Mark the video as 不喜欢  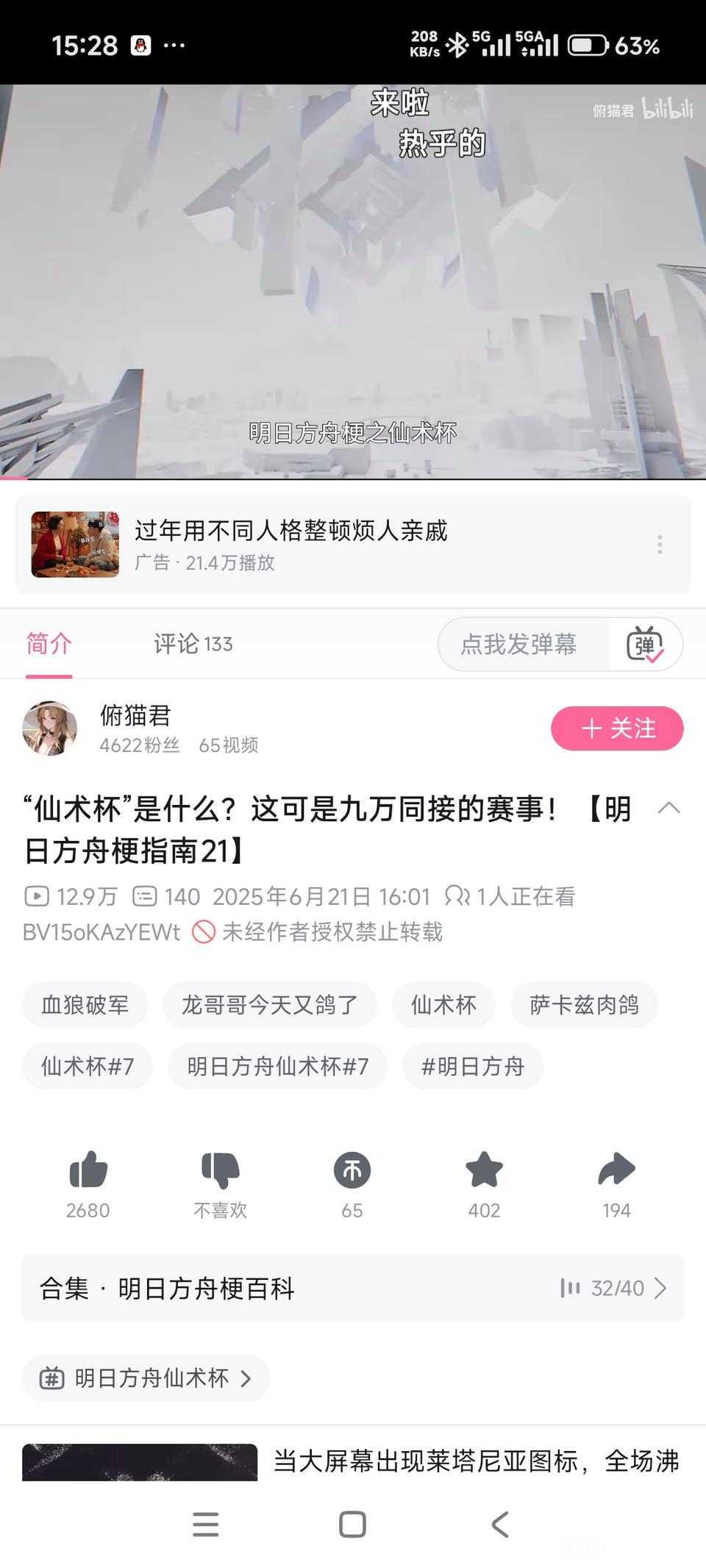coord(220,1170)
